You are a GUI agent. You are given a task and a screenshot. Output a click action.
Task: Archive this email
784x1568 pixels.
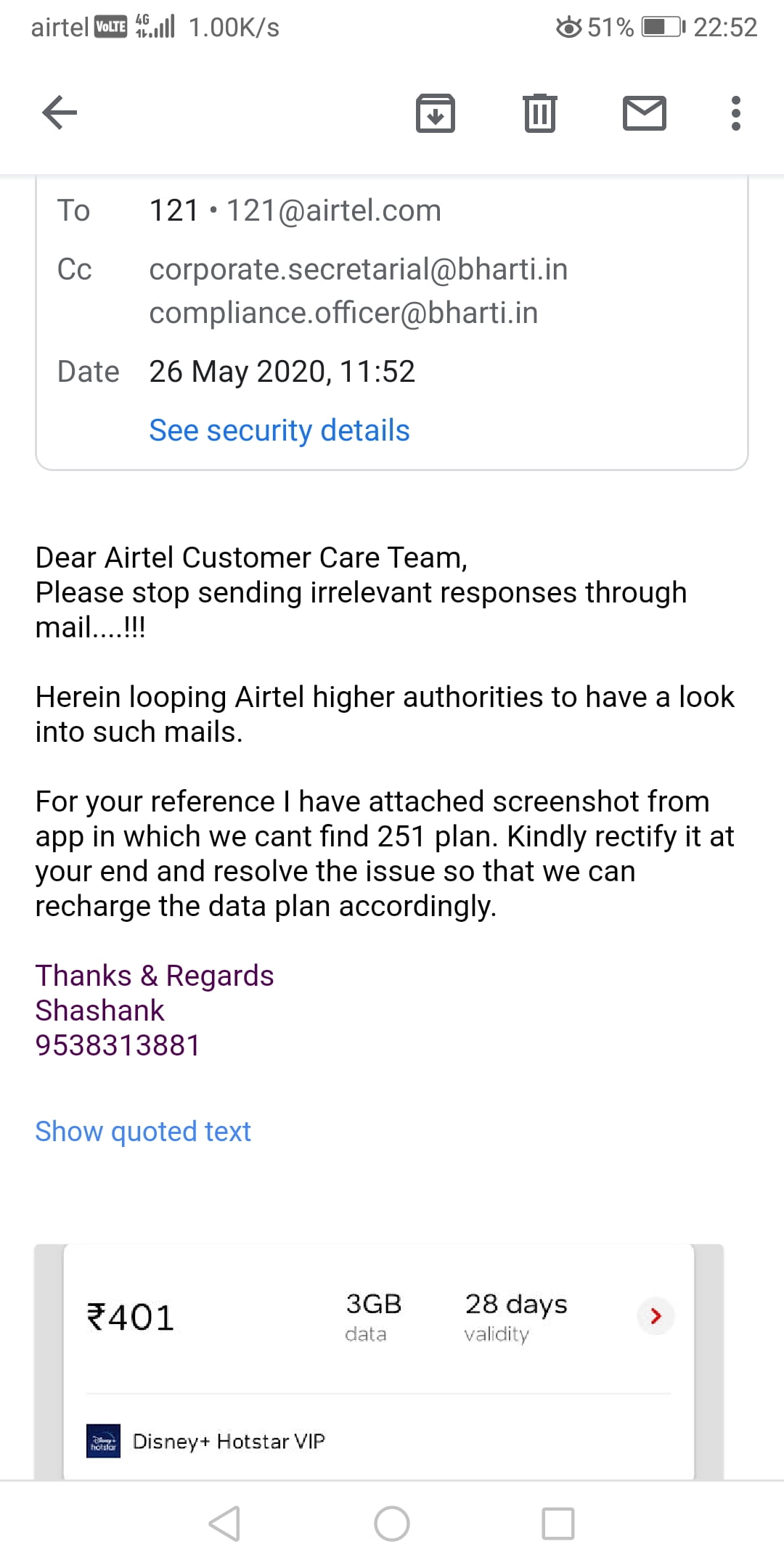pyautogui.click(x=436, y=113)
